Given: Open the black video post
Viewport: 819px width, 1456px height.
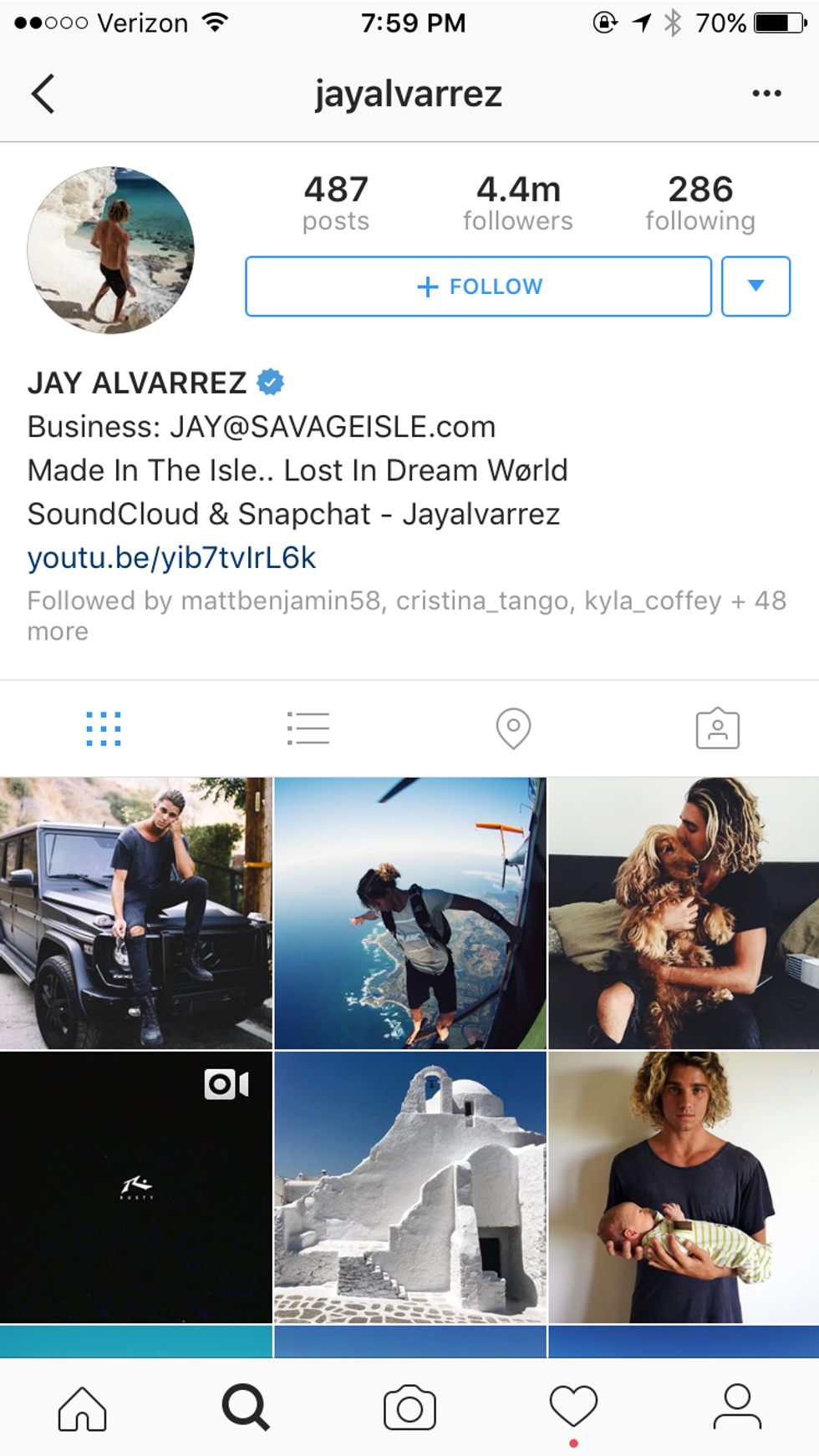Looking at the screenshot, I should [135, 1187].
